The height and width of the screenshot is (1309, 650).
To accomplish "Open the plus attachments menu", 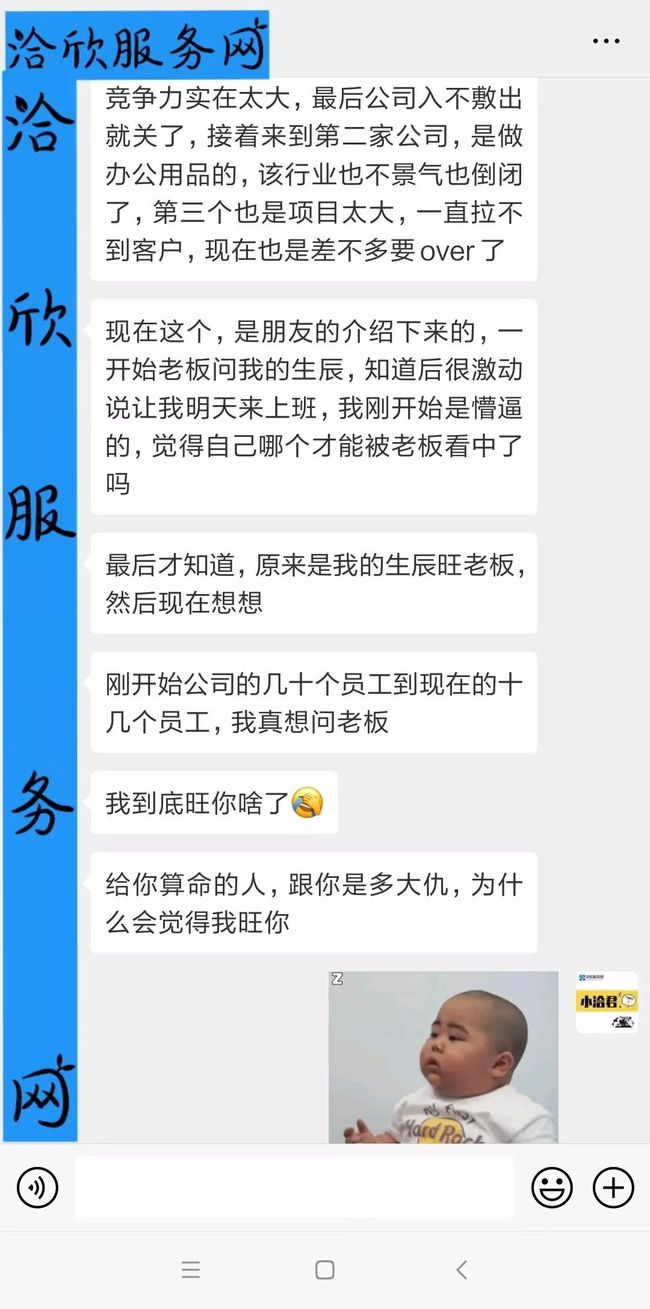I will (614, 1188).
